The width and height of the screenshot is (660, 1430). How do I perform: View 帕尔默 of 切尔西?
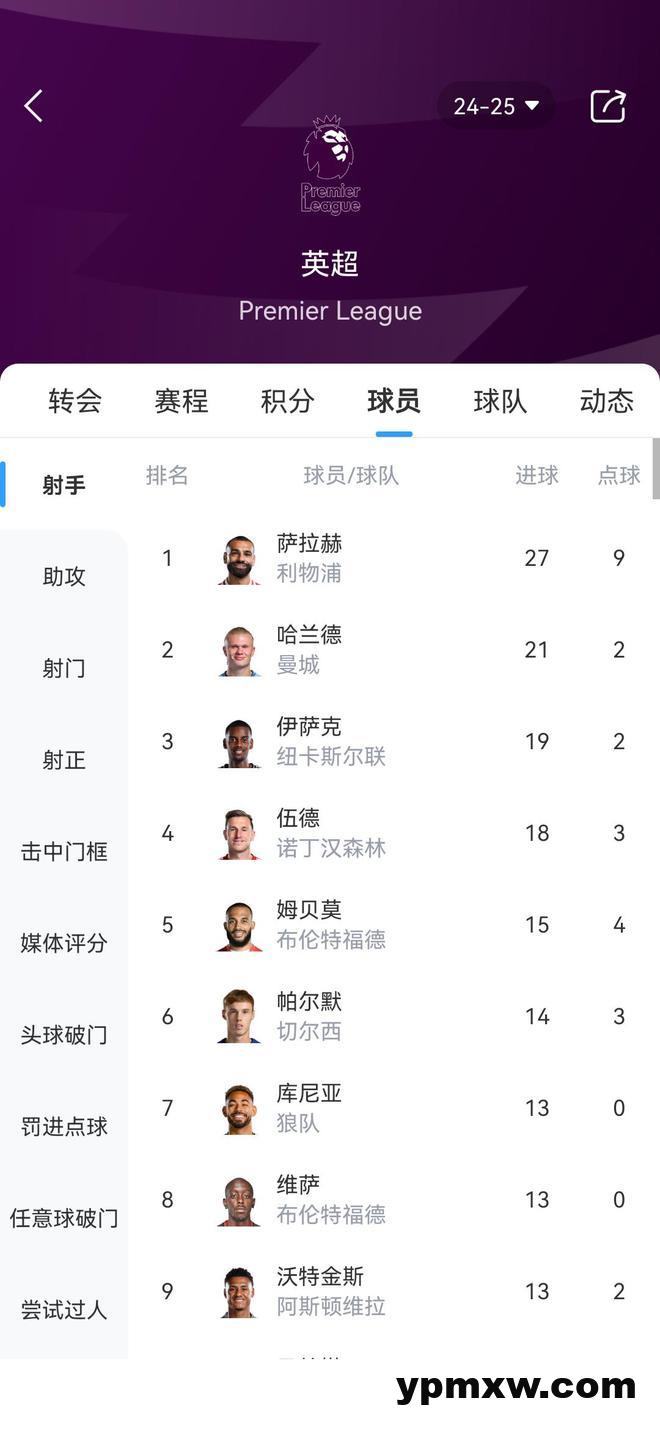click(310, 1016)
